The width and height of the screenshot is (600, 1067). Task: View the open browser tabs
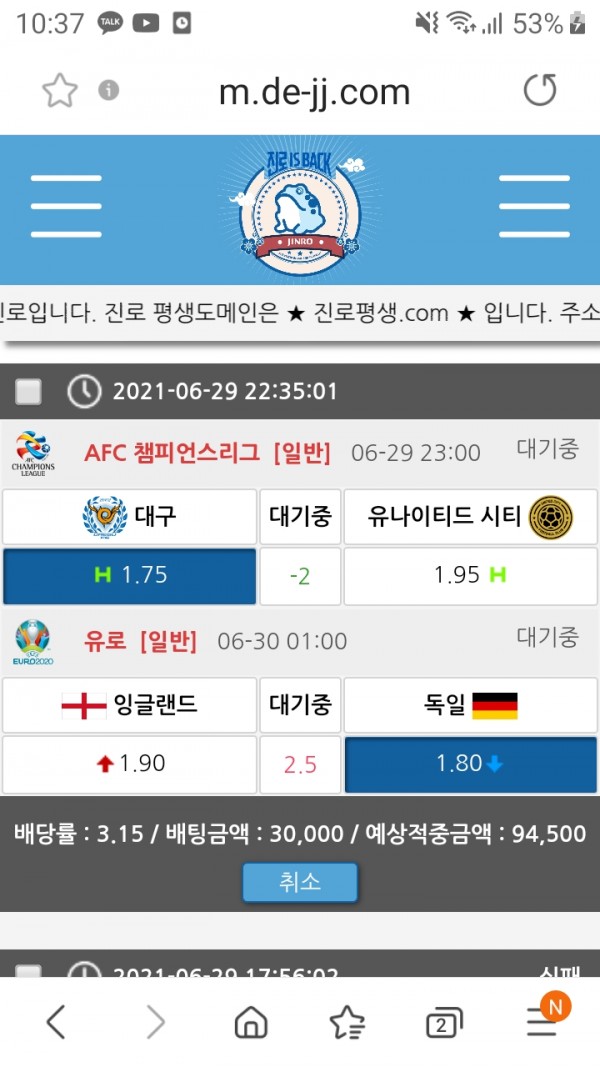[x=443, y=1021]
